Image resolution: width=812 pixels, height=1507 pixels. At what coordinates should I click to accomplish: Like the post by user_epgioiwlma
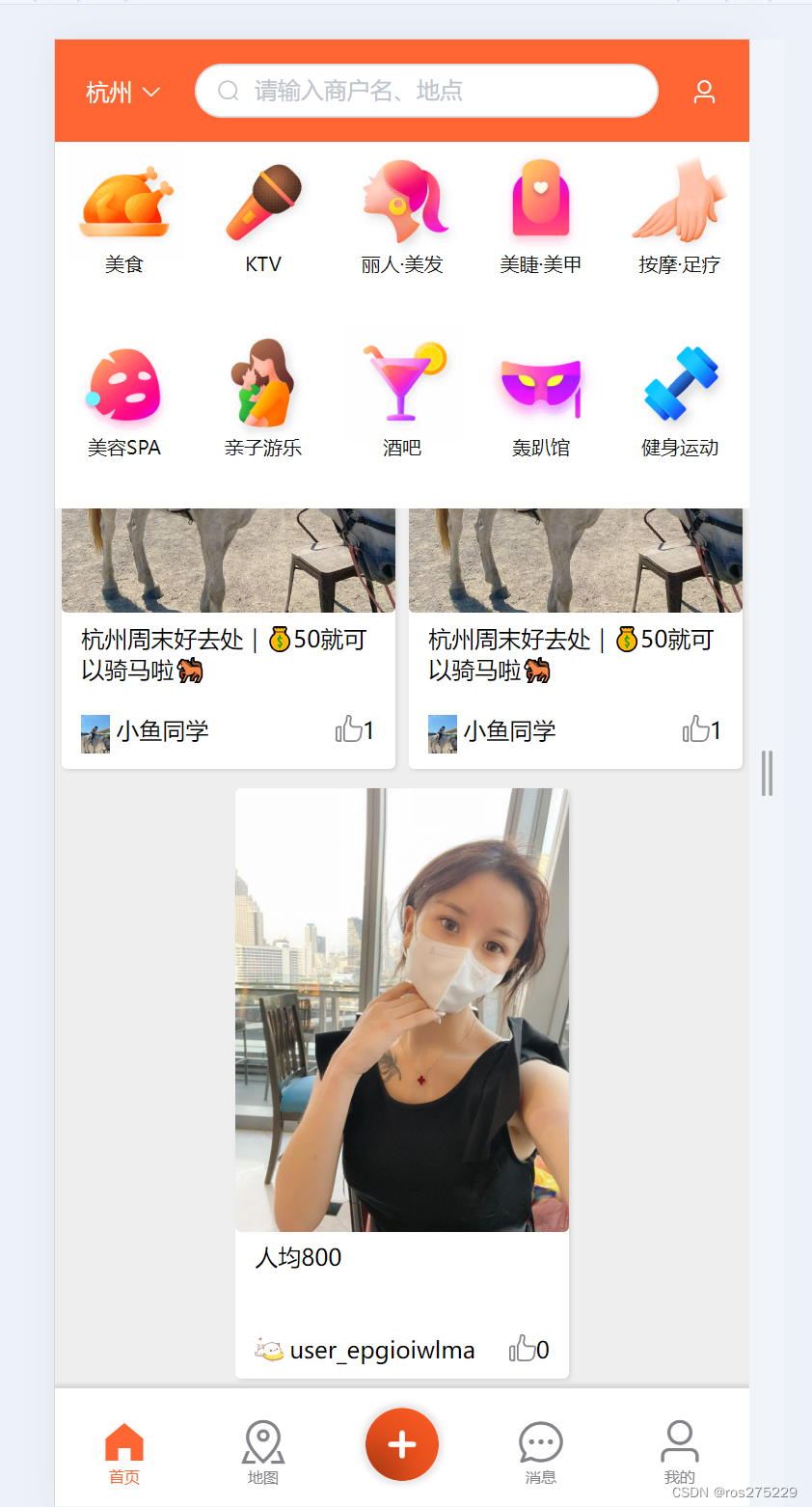pos(529,1349)
